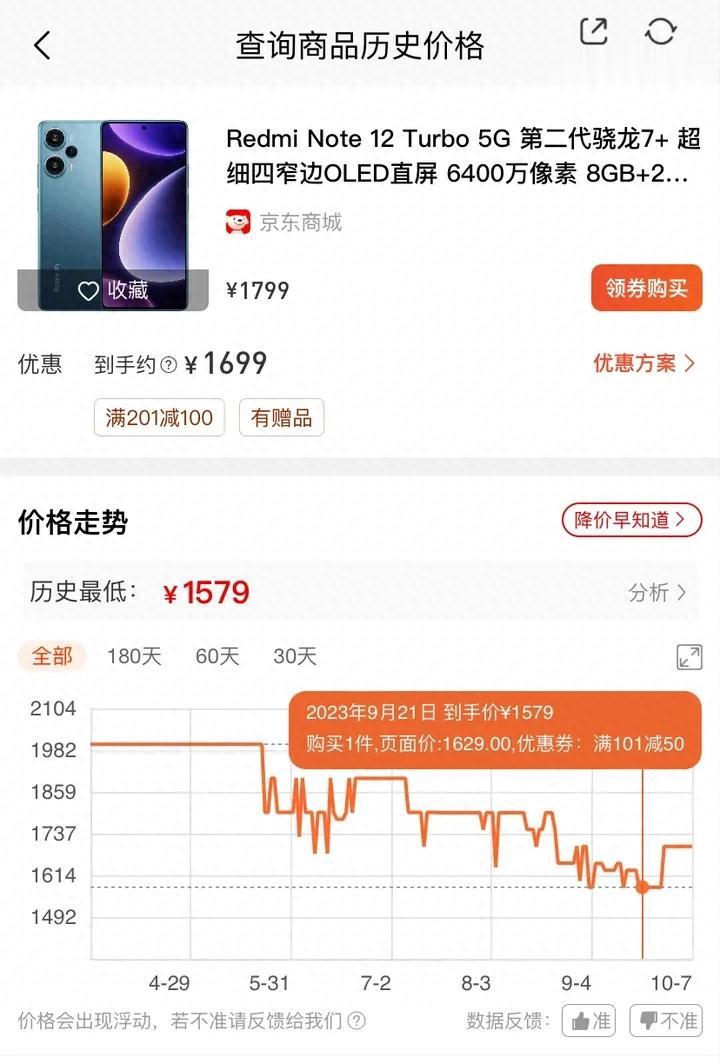This screenshot has width=720, height=1064.
Task: Tap the share icon in the top bar
Action: click(x=593, y=33)
